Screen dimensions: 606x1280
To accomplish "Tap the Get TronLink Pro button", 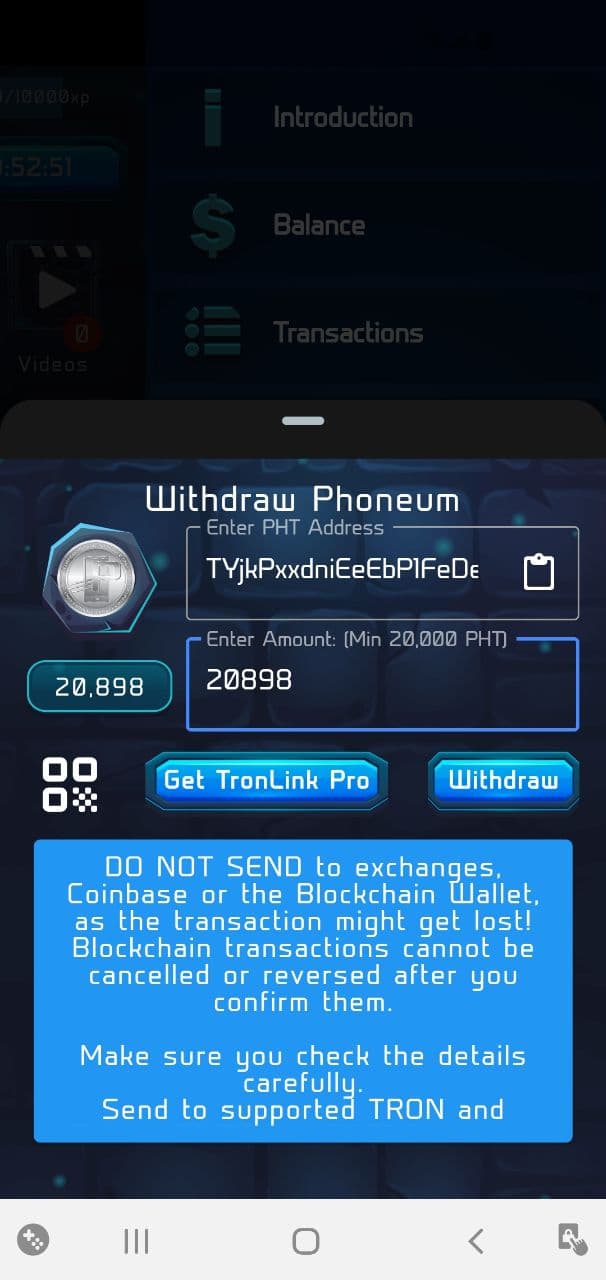I will click(x=266, y=781).
